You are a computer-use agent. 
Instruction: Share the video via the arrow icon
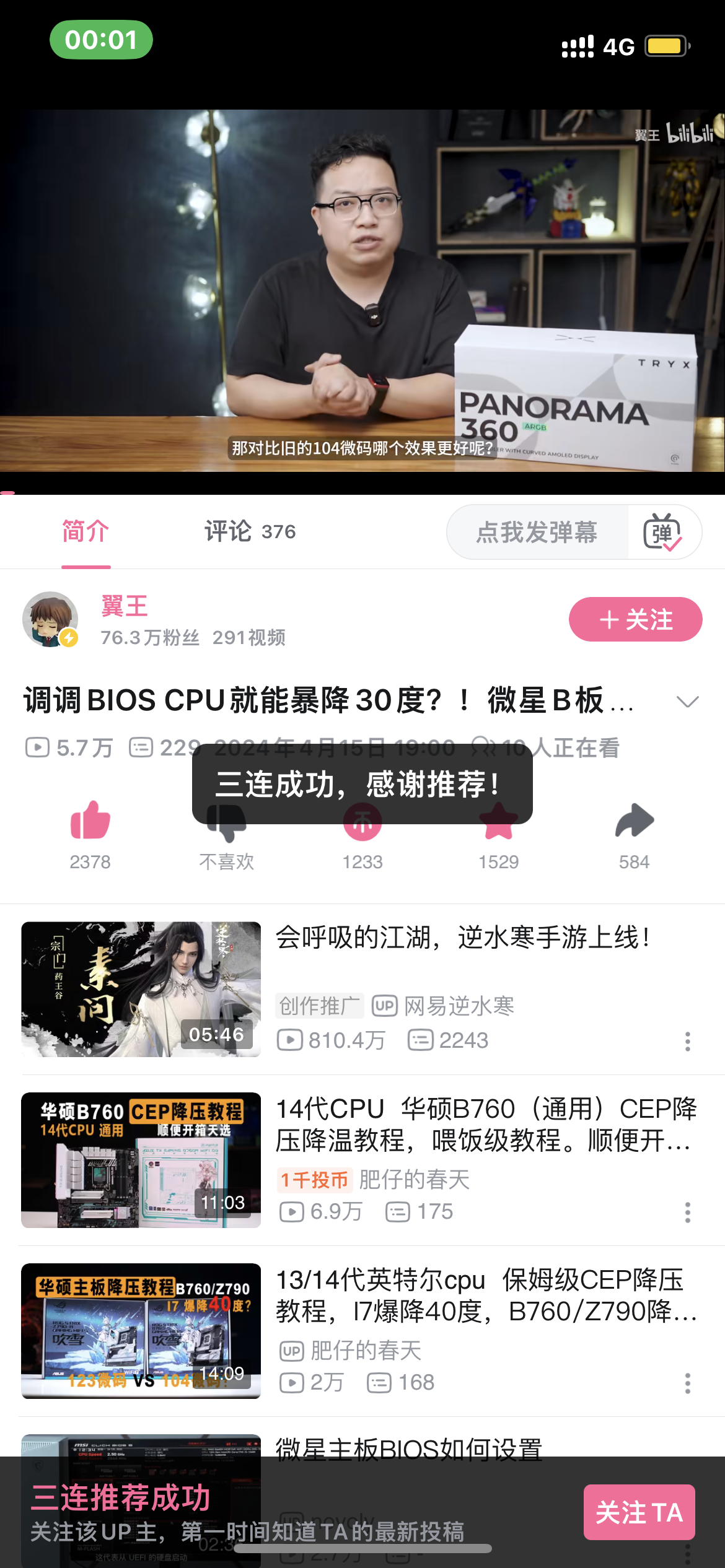click(x=634, y=821)
